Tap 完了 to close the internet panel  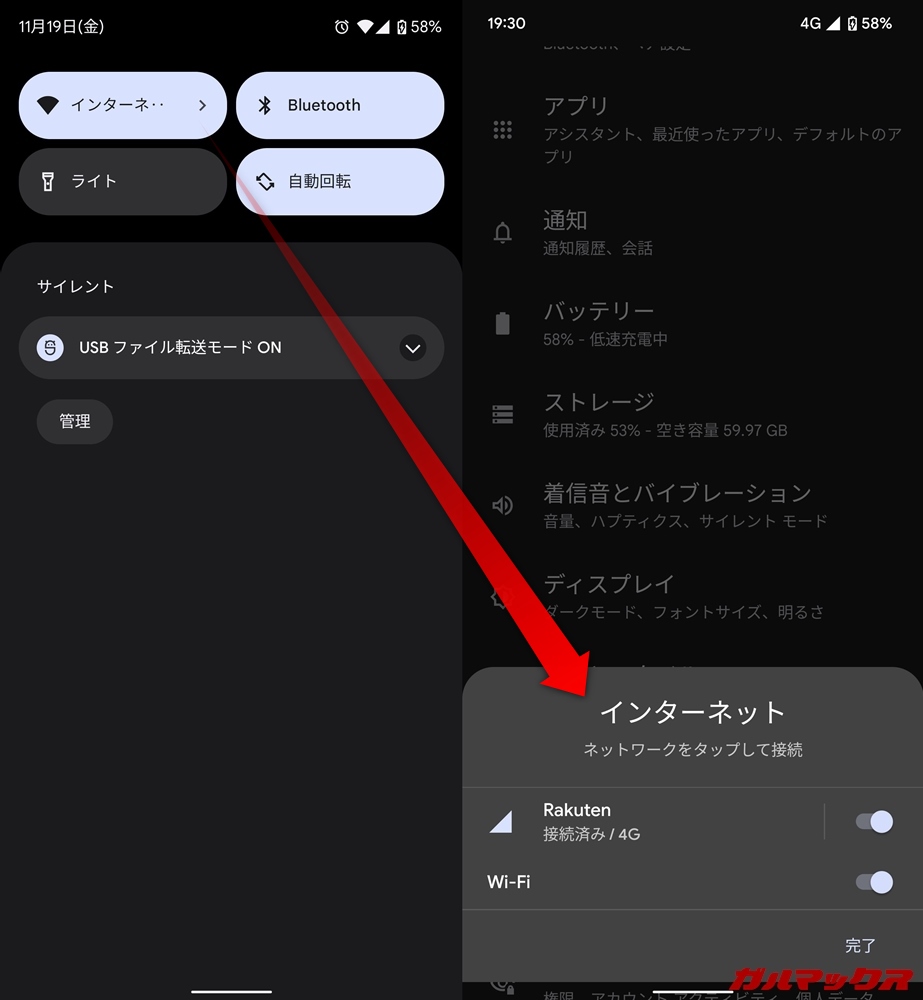(860, 945)
